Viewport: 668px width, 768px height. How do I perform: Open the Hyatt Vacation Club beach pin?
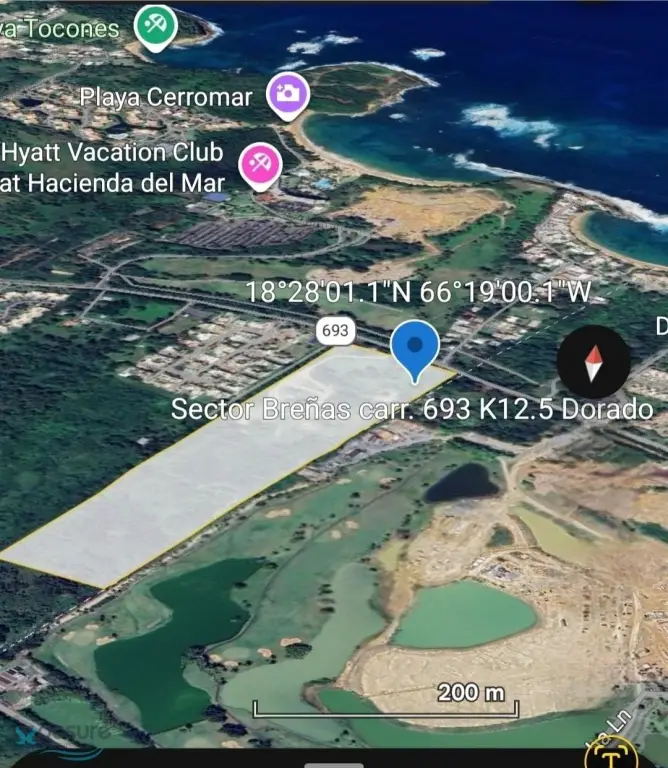pos(260,163)
